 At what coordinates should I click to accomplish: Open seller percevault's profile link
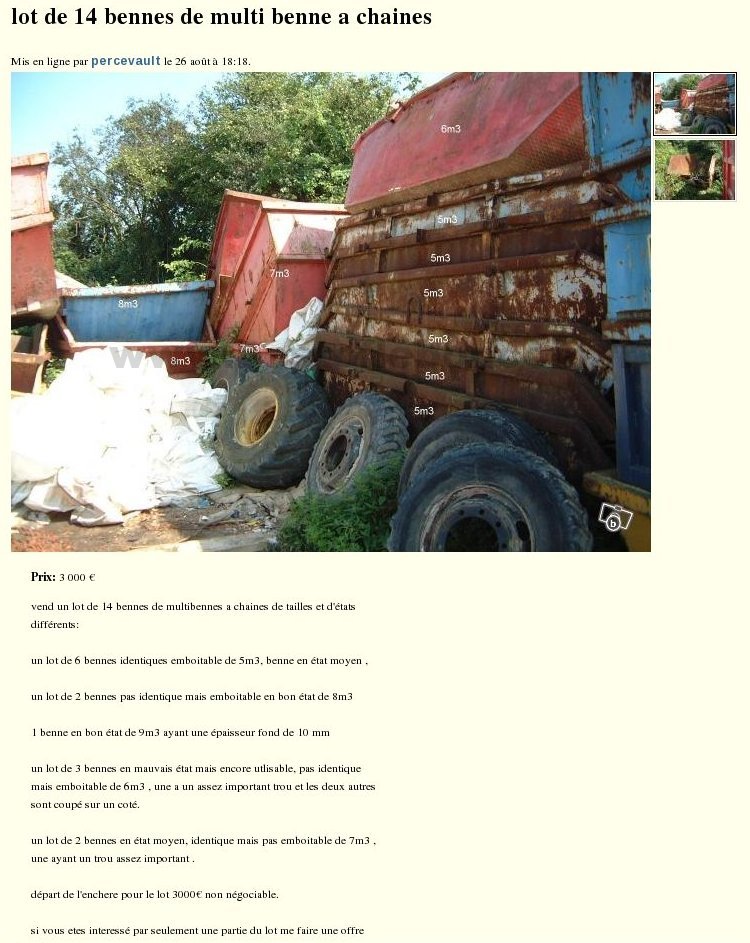[125, 61]
